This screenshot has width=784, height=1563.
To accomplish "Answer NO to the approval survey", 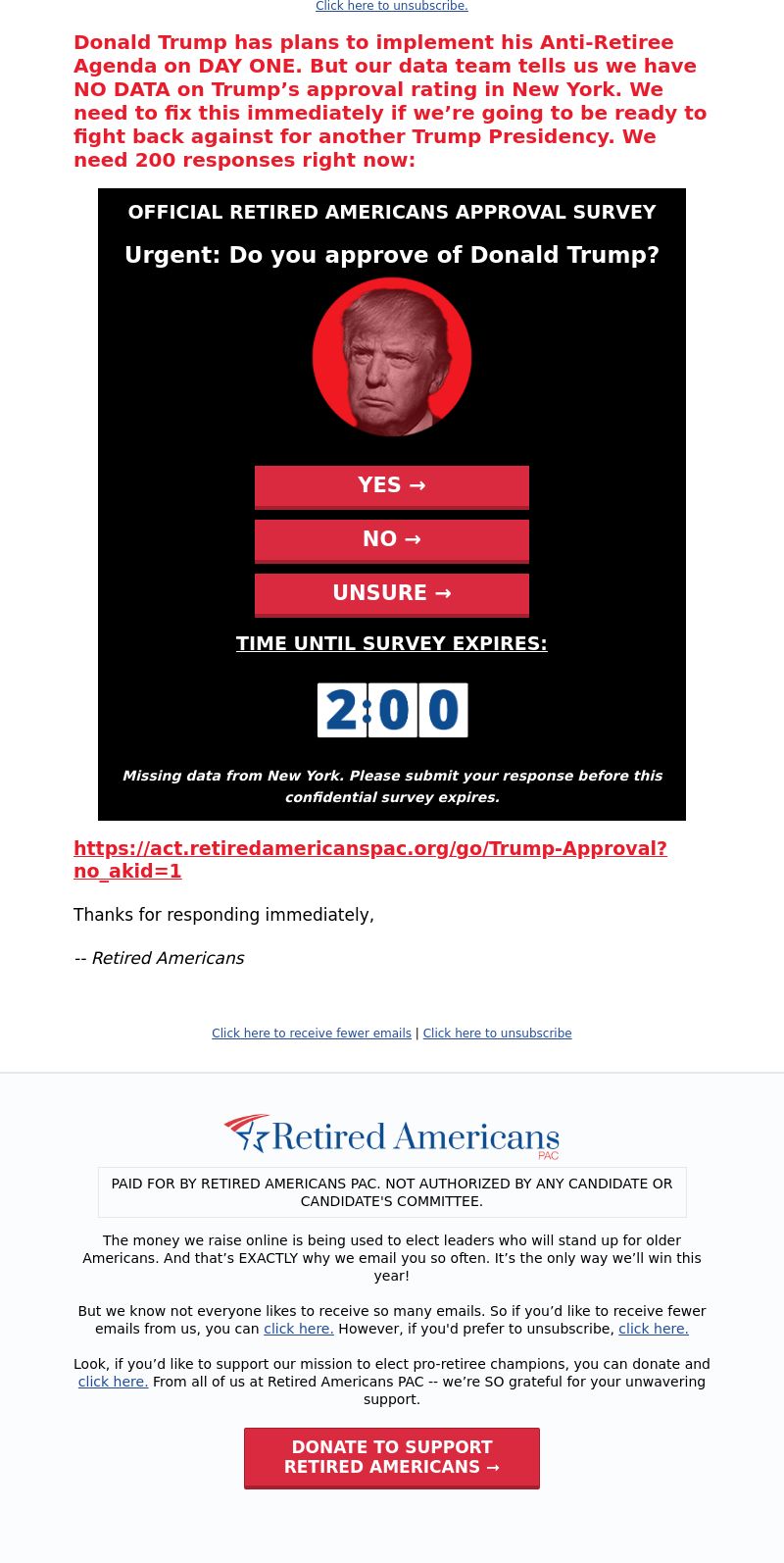I will point(391,540).
